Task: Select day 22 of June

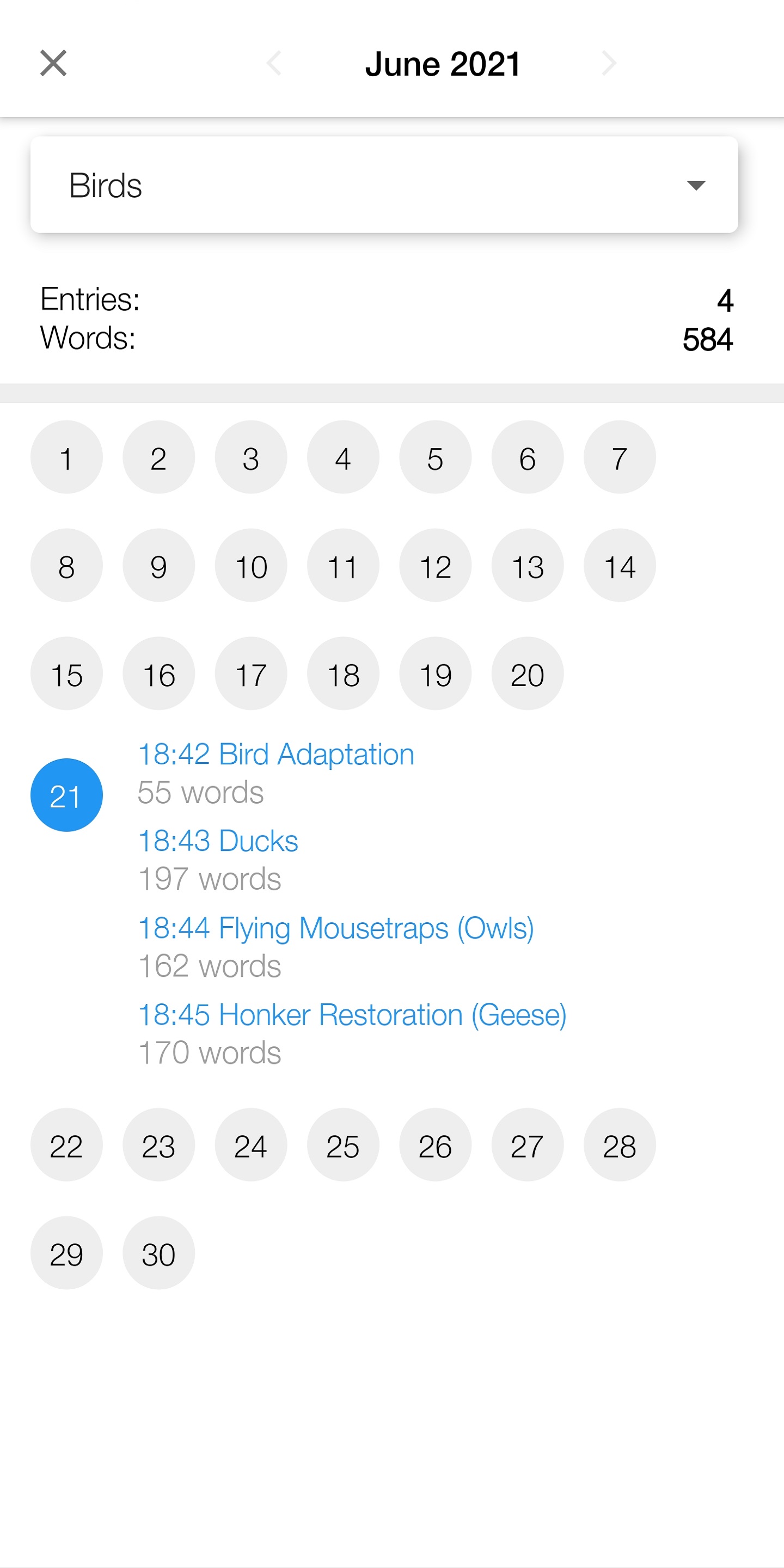Action: click(x=66, y=1146)
